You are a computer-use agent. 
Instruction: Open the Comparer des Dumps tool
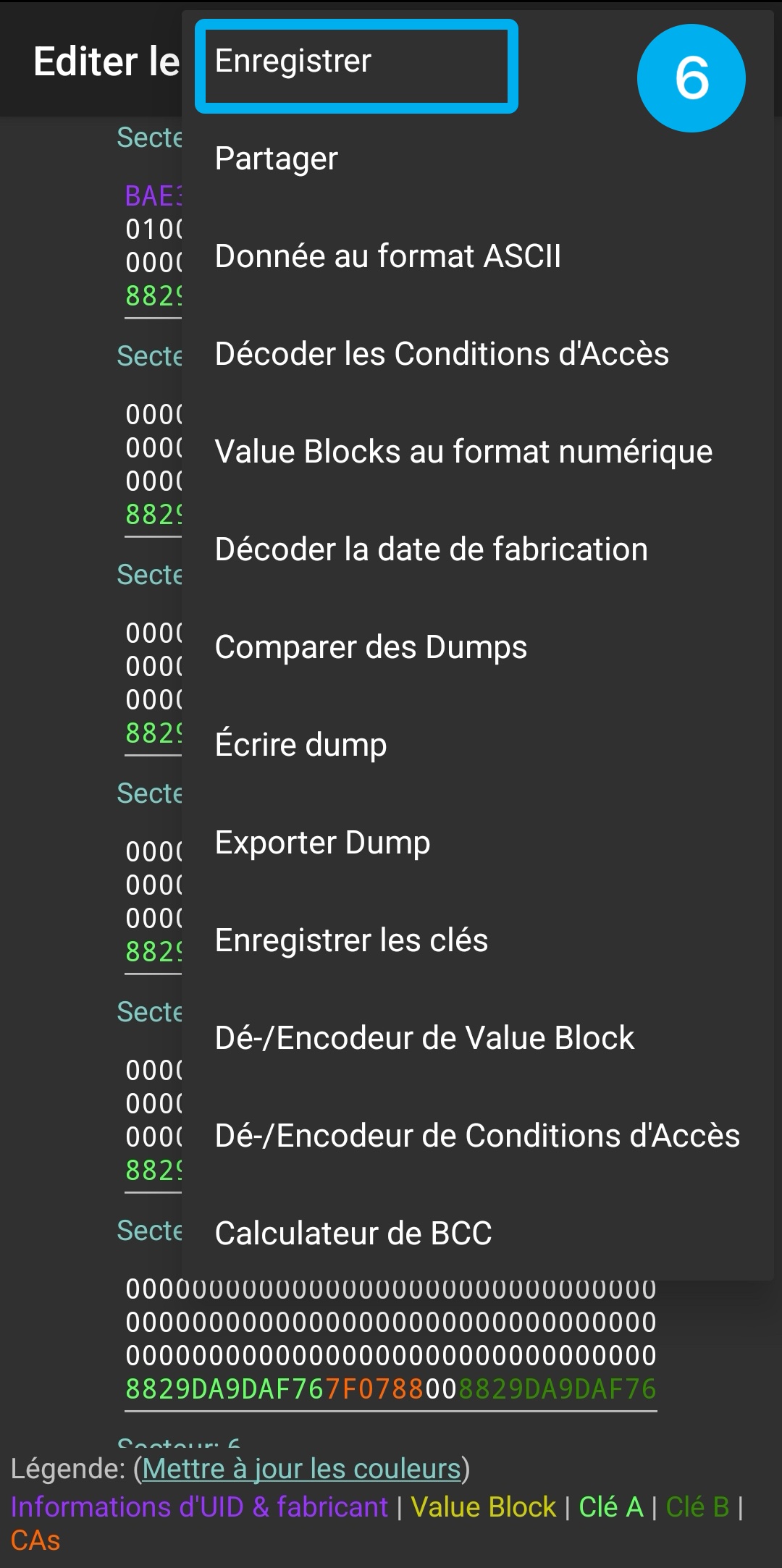pos(371,646)
